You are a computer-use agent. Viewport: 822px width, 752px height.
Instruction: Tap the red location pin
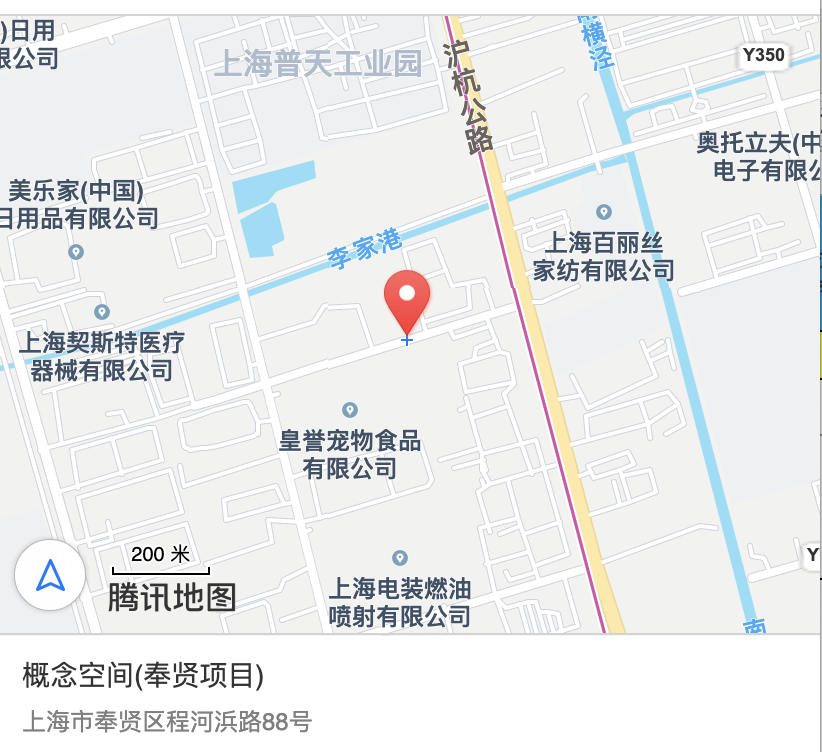tap(407, 299)
